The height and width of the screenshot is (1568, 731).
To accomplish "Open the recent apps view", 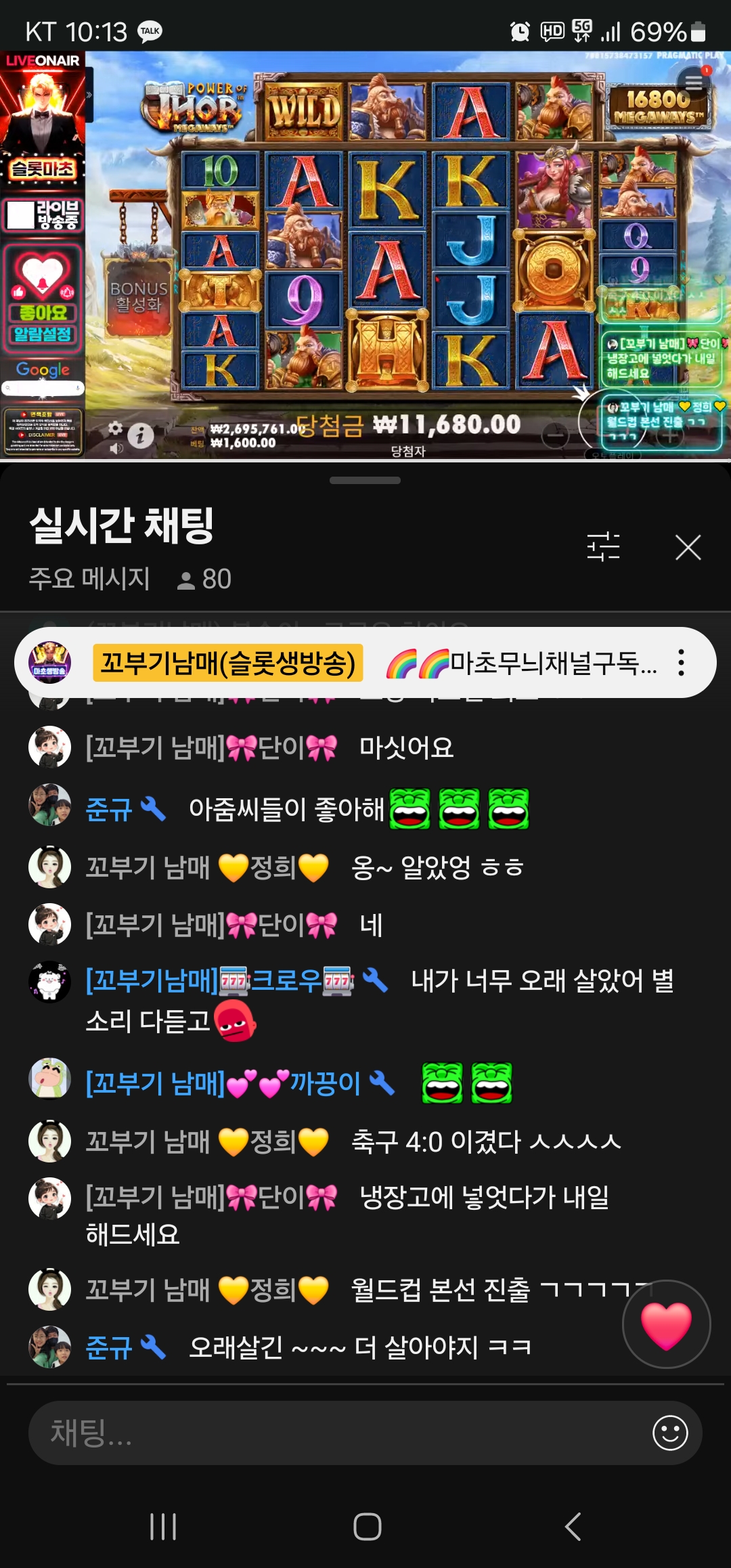I will (x=163, y=1527).
